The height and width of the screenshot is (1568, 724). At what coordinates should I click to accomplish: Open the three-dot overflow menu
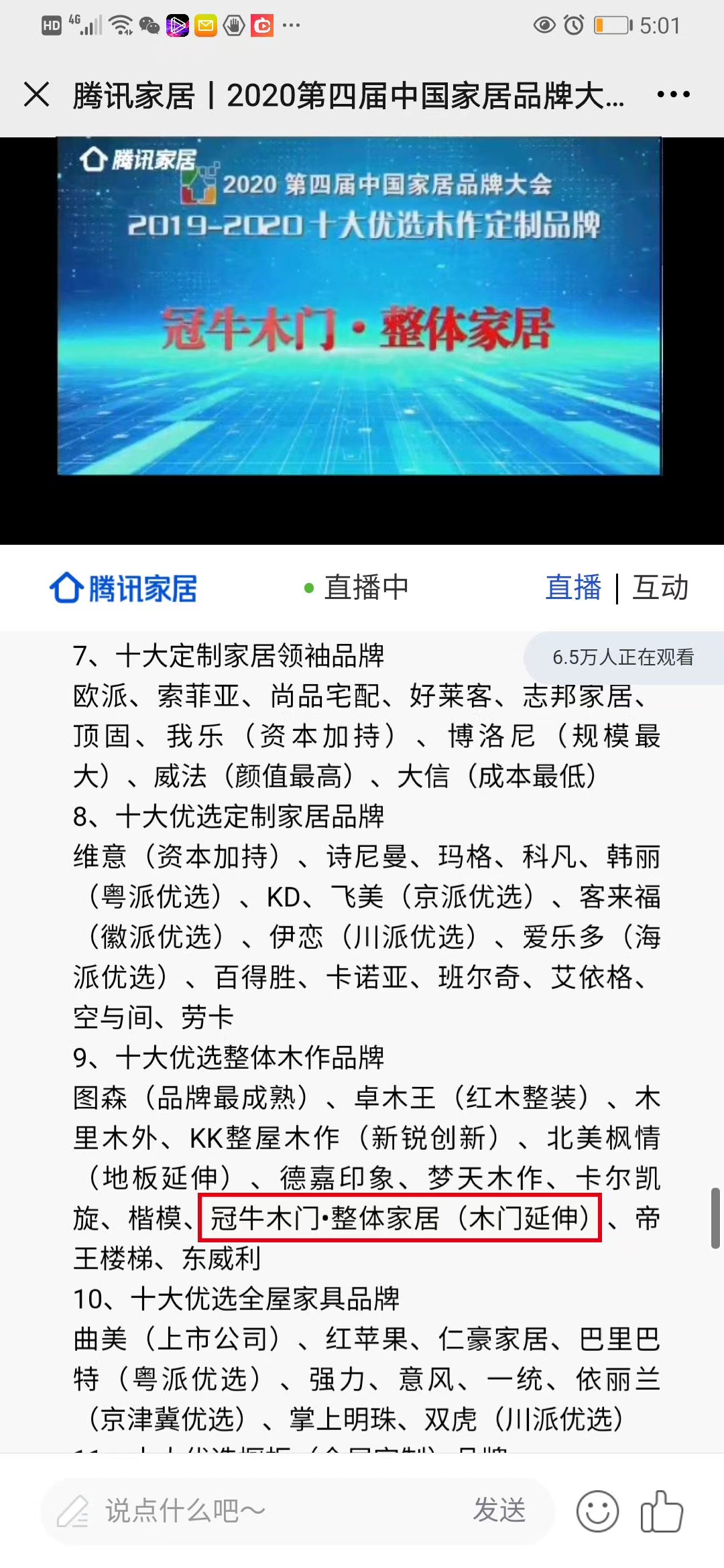click(x=673, y=94)
